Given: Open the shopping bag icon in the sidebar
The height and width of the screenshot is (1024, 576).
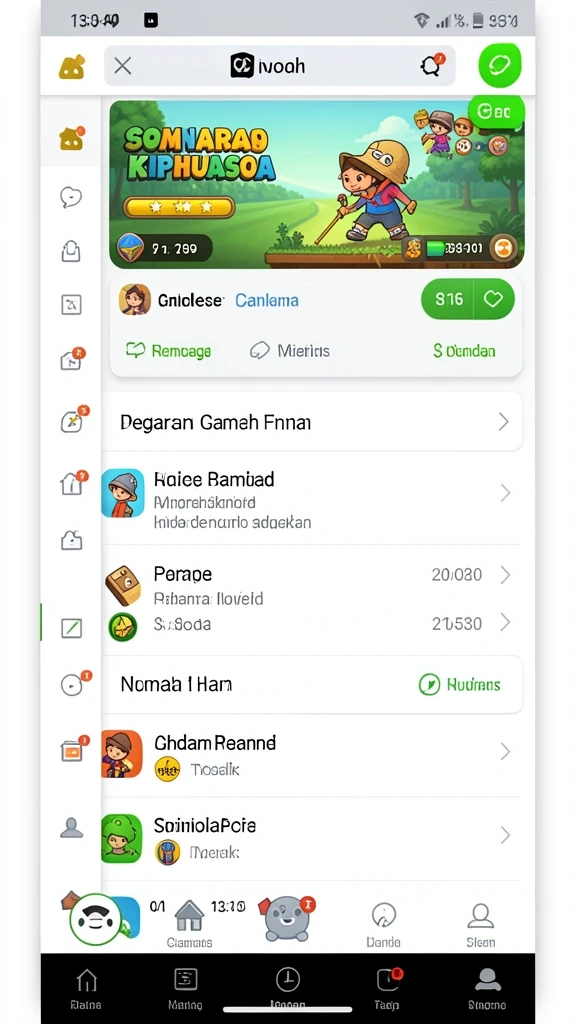Looking at the screenshot, I should (x=71, y=251).
